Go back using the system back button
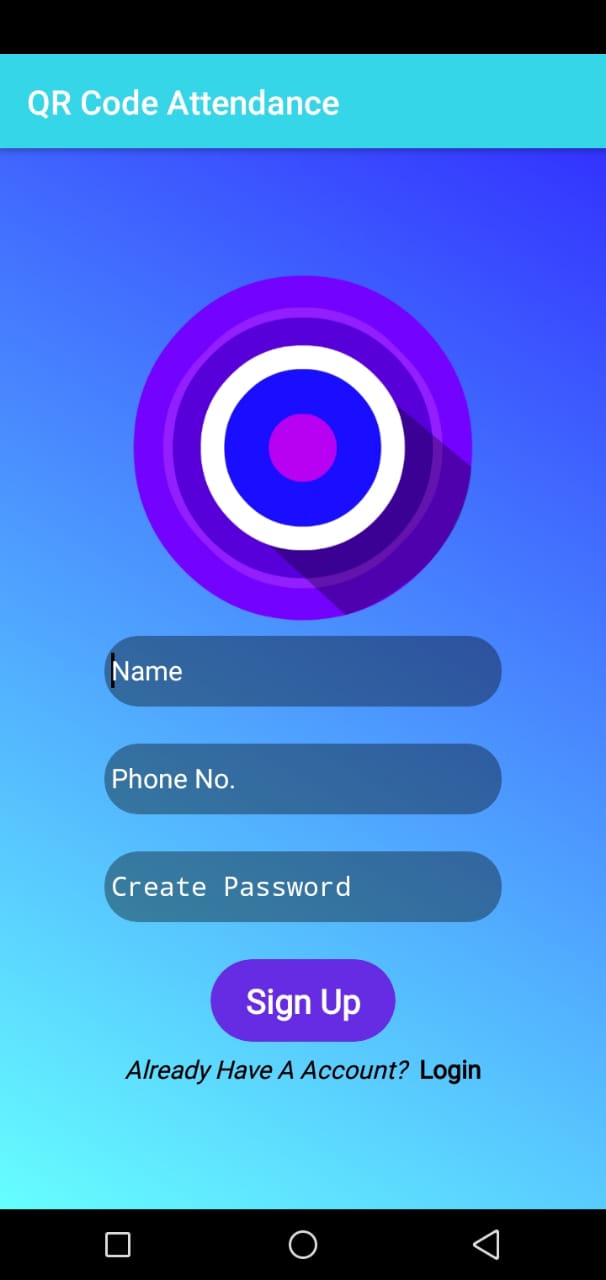606x1280 pixels. click(x=486, y=1245)
